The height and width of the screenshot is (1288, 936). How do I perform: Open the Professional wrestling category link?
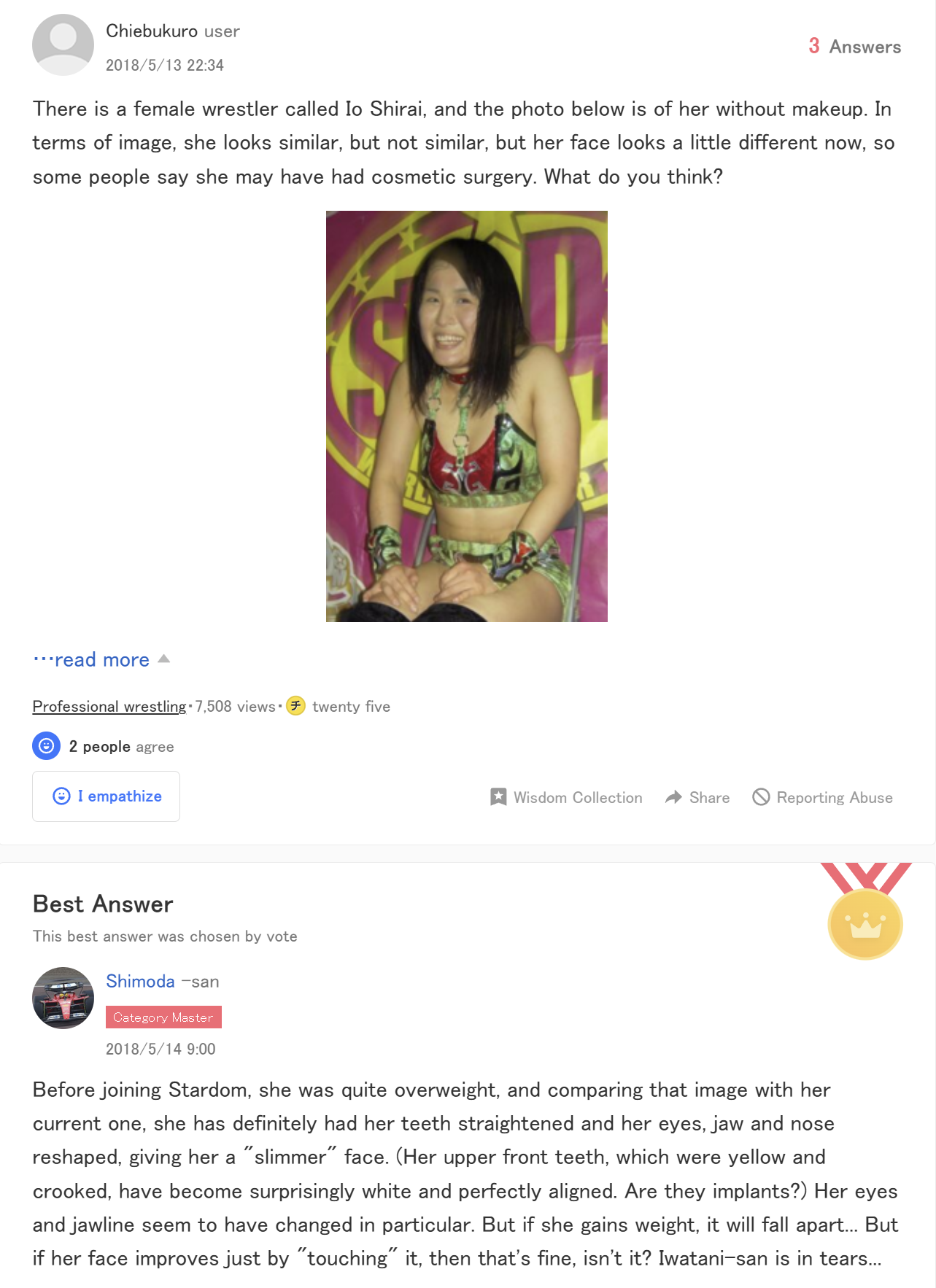[109, 706]
